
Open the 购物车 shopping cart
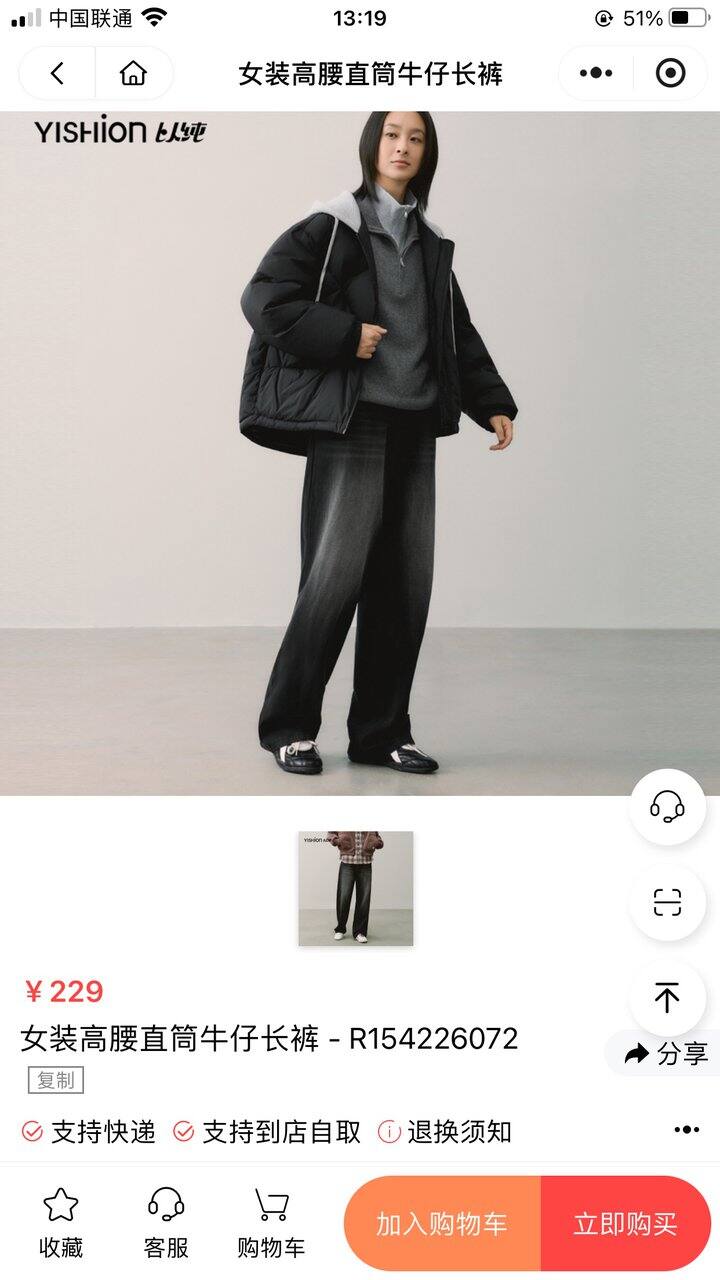tap(271, 1223)
